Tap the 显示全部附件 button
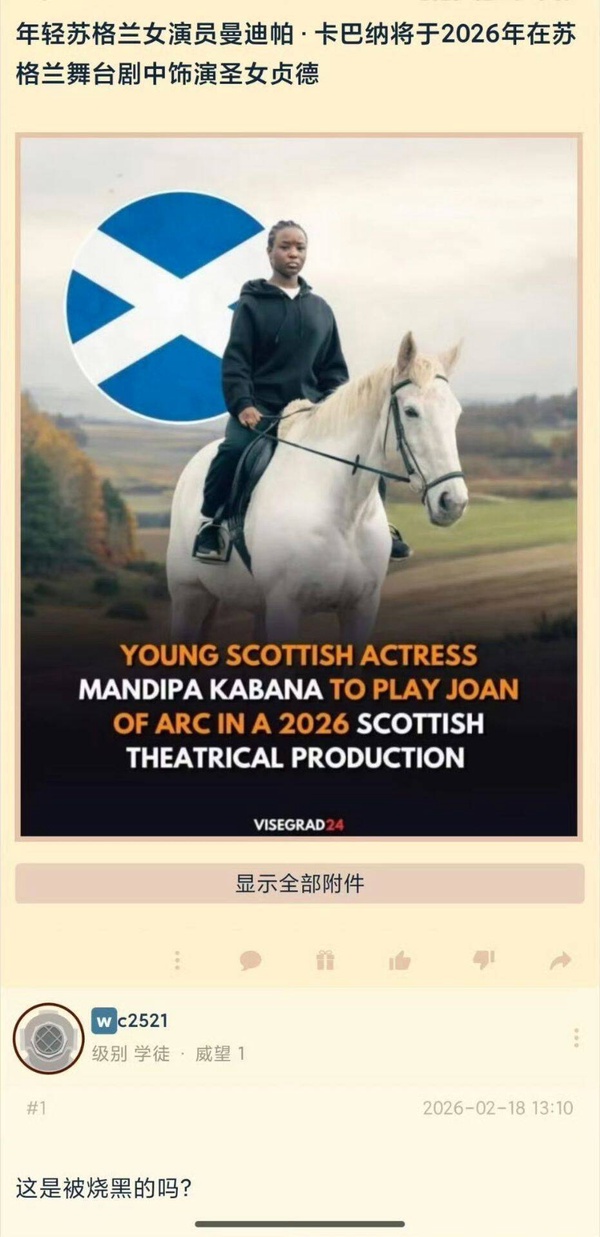600x1237 pixels. 299,884
